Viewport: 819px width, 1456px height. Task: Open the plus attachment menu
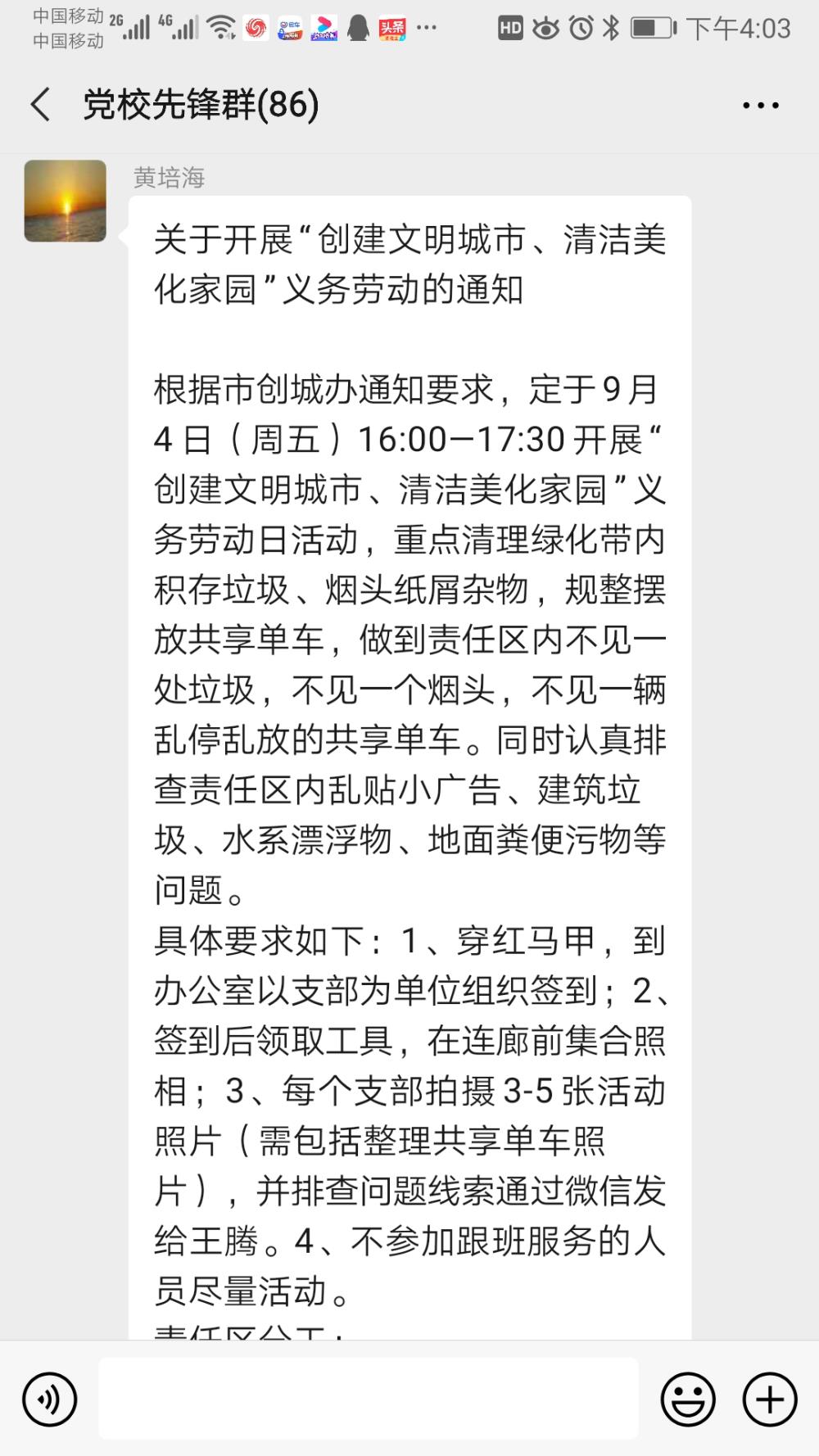click(x=770, y=1399)
